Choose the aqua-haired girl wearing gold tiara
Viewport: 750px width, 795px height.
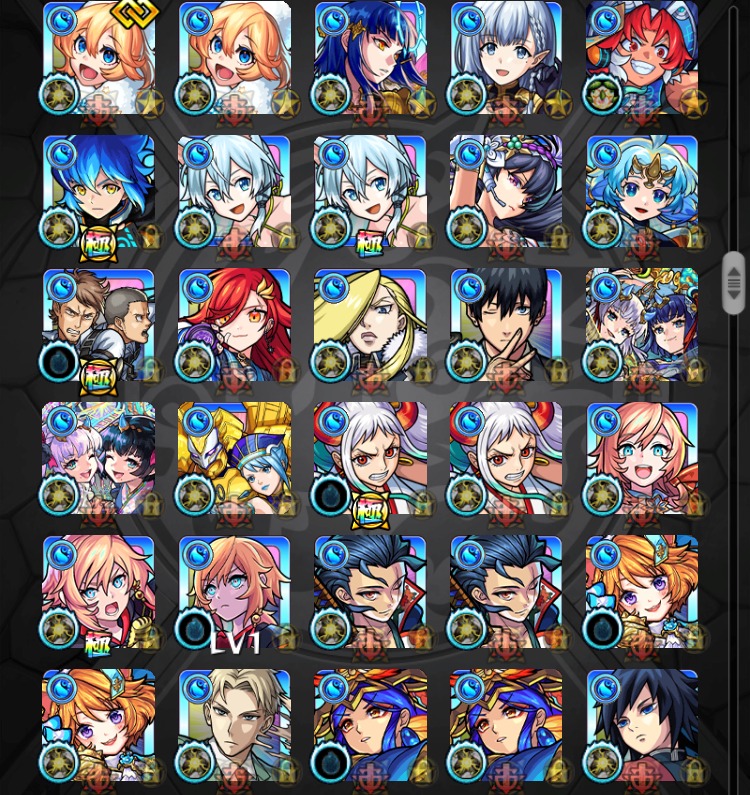point(641,192)
